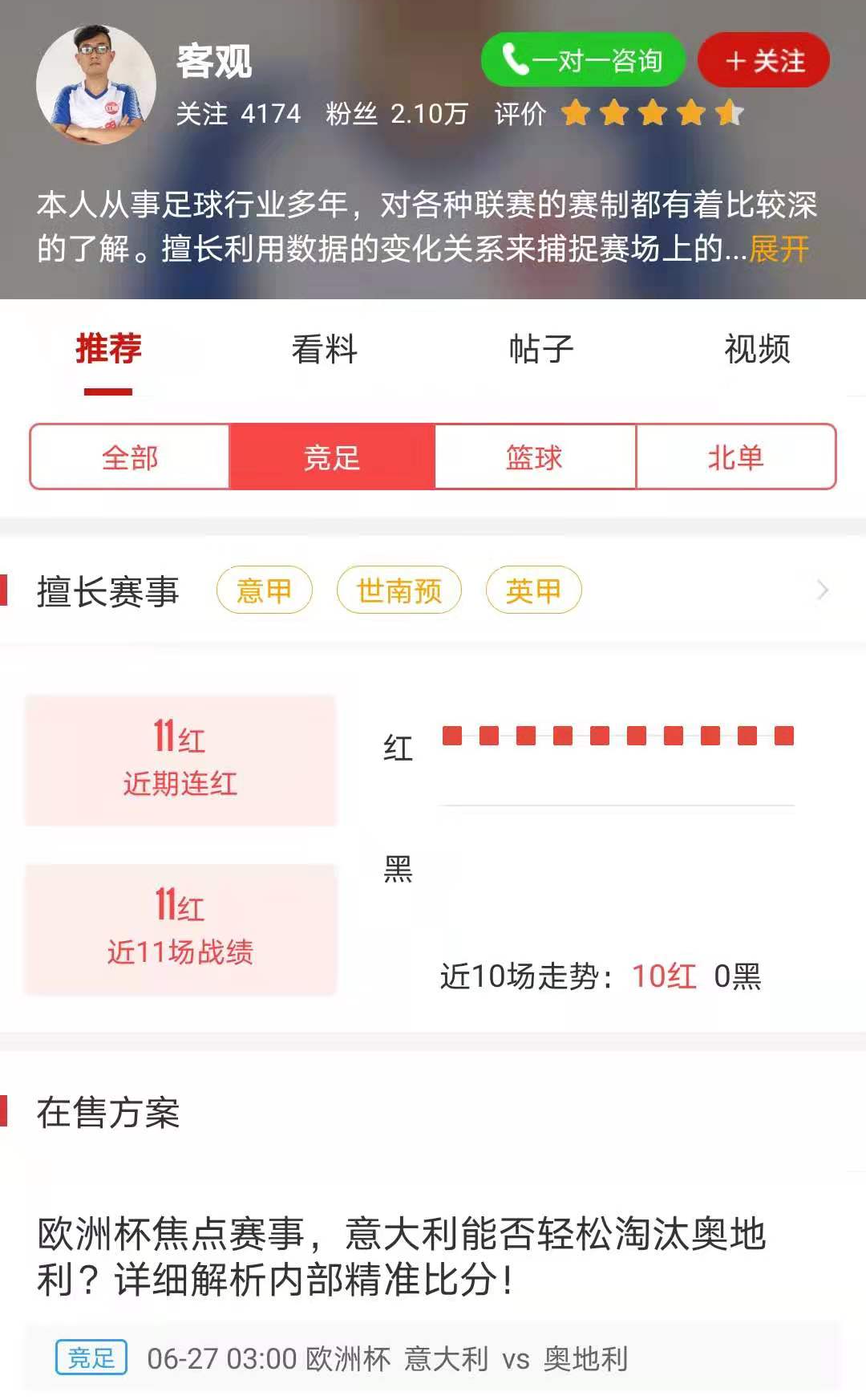
Task: Tap the 一对一咨询 consultation button
Action: coord(583,60)
